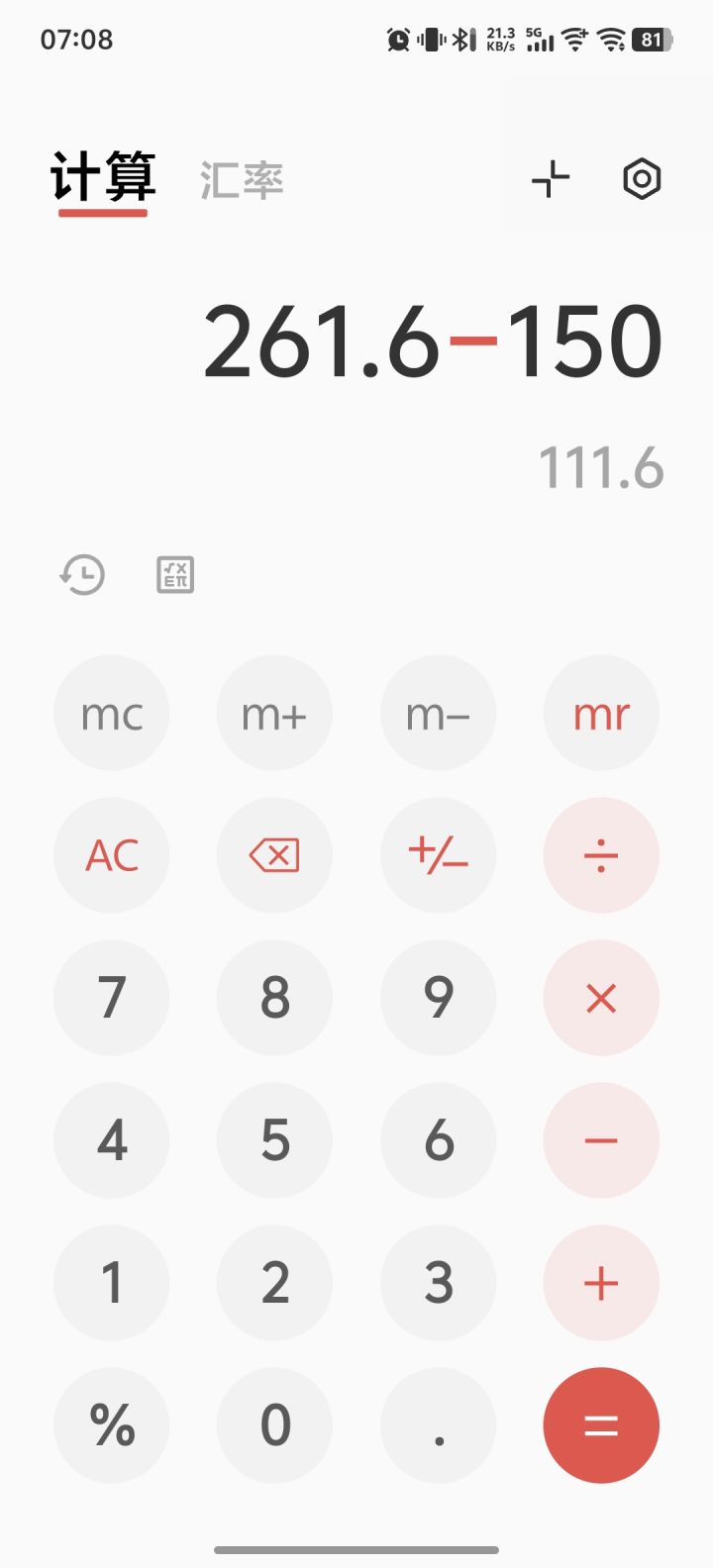Screen dimensions: 713x1568
Task: Open the settings gear icon
Action: click(641, 179)
